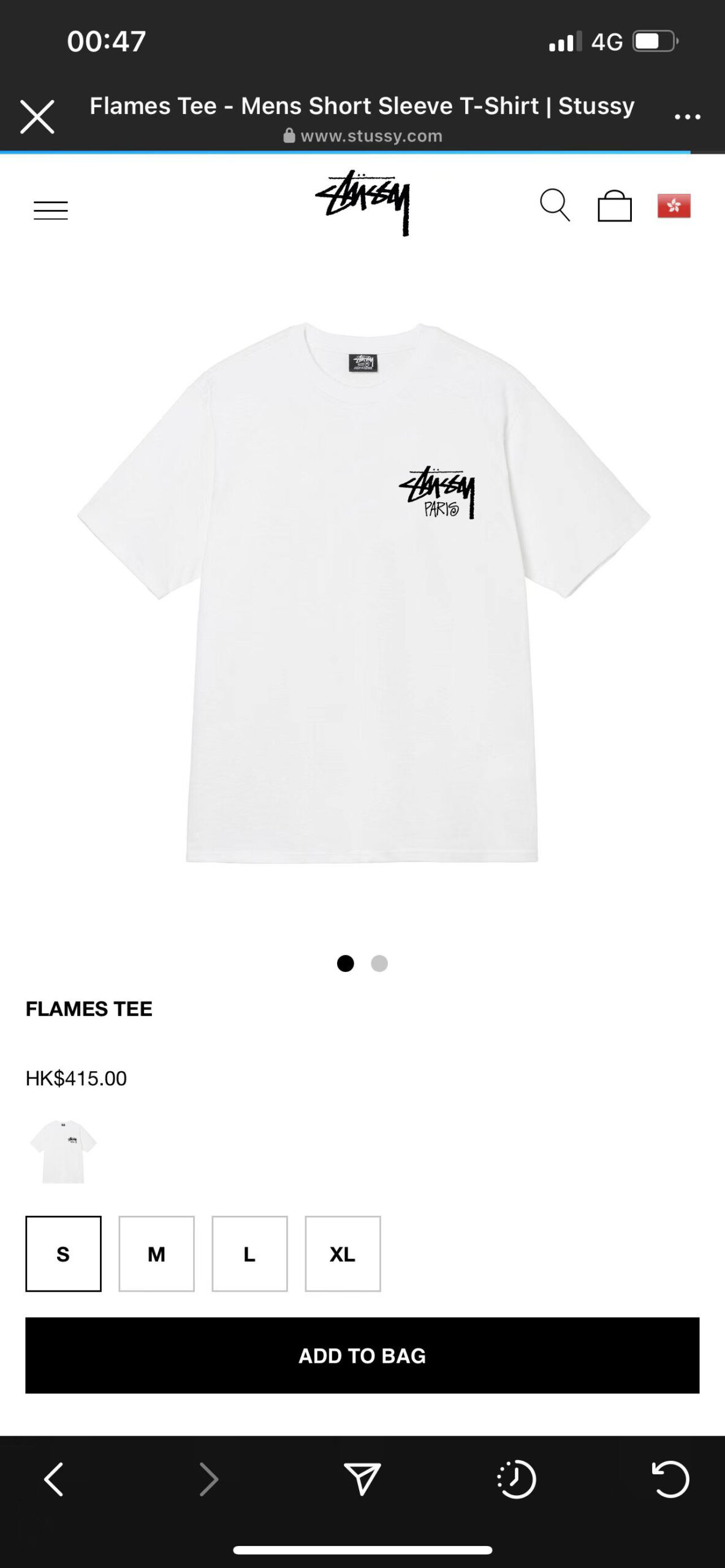Share this page via the send icon
This screenshot has width=725, height=1568.
362,1479
